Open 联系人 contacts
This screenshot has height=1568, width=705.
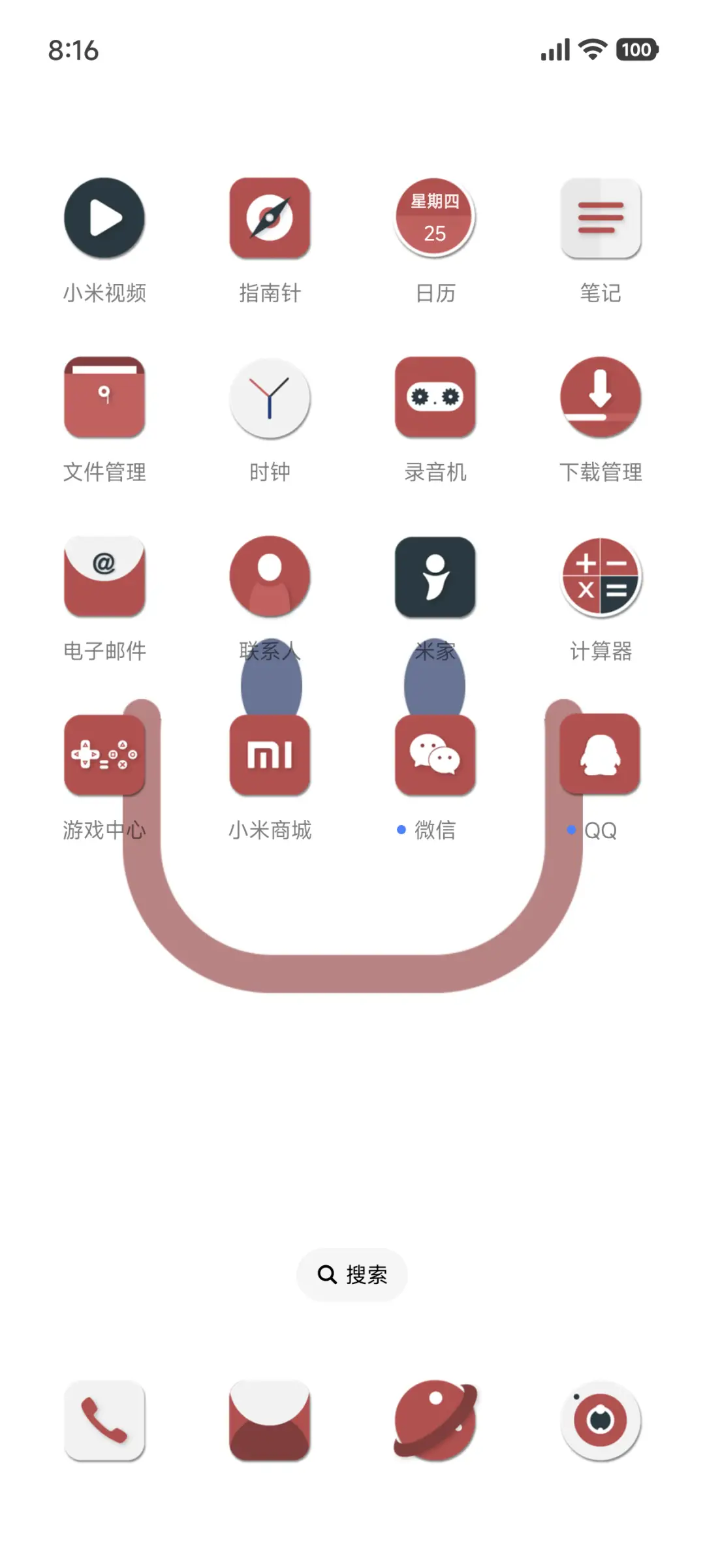[x=270, y=577]
